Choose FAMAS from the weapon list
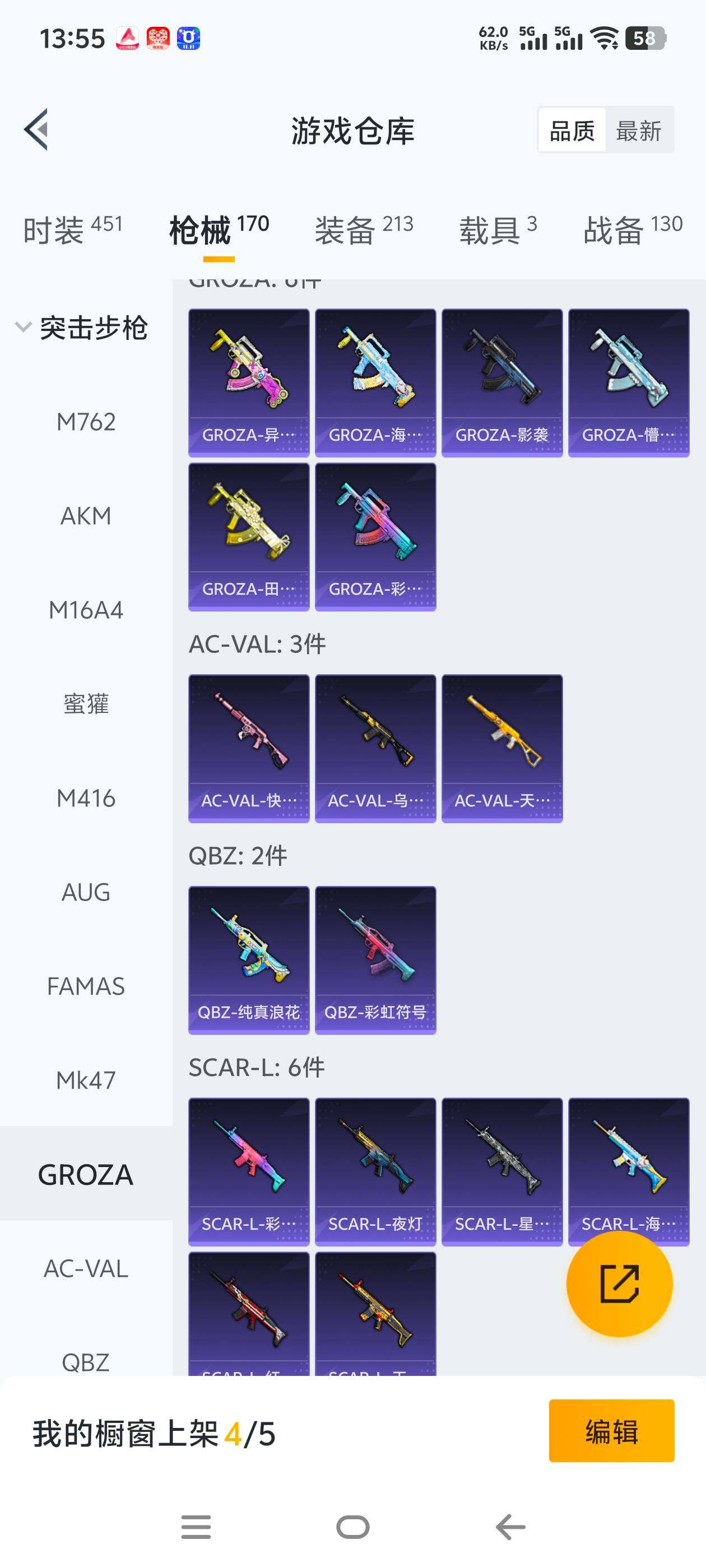706x1568 pixels. coord(86,986)
